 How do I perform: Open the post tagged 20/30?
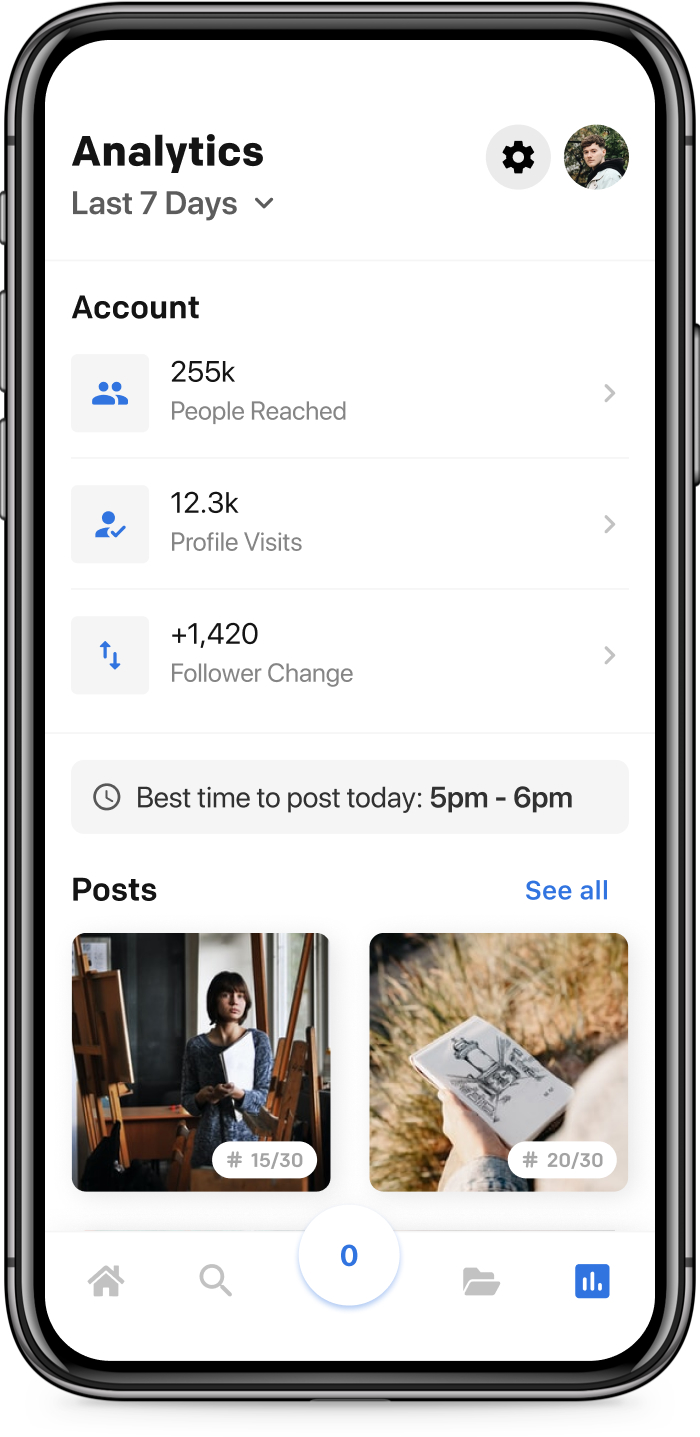tap(498, 1061)
